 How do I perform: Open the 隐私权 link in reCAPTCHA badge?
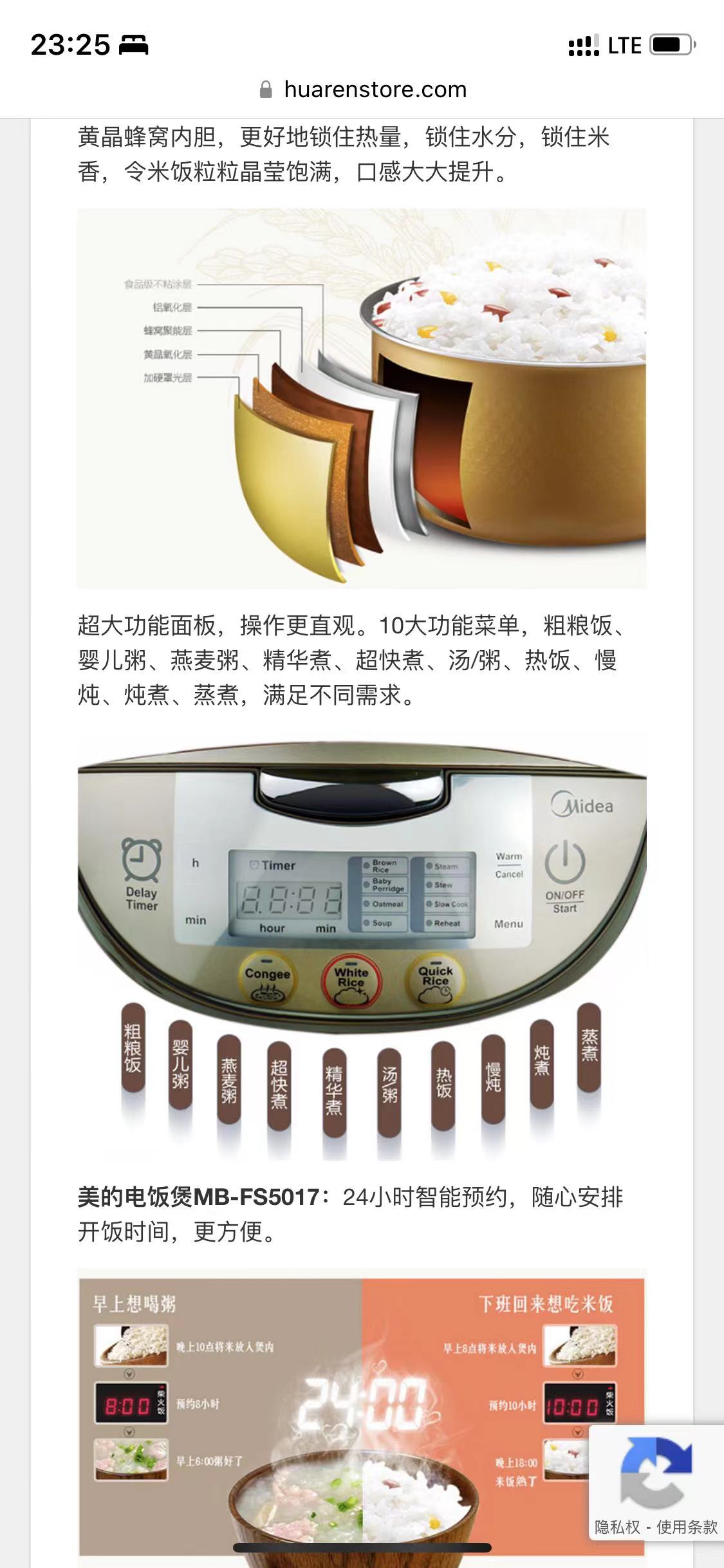(x=617, y=1527)
